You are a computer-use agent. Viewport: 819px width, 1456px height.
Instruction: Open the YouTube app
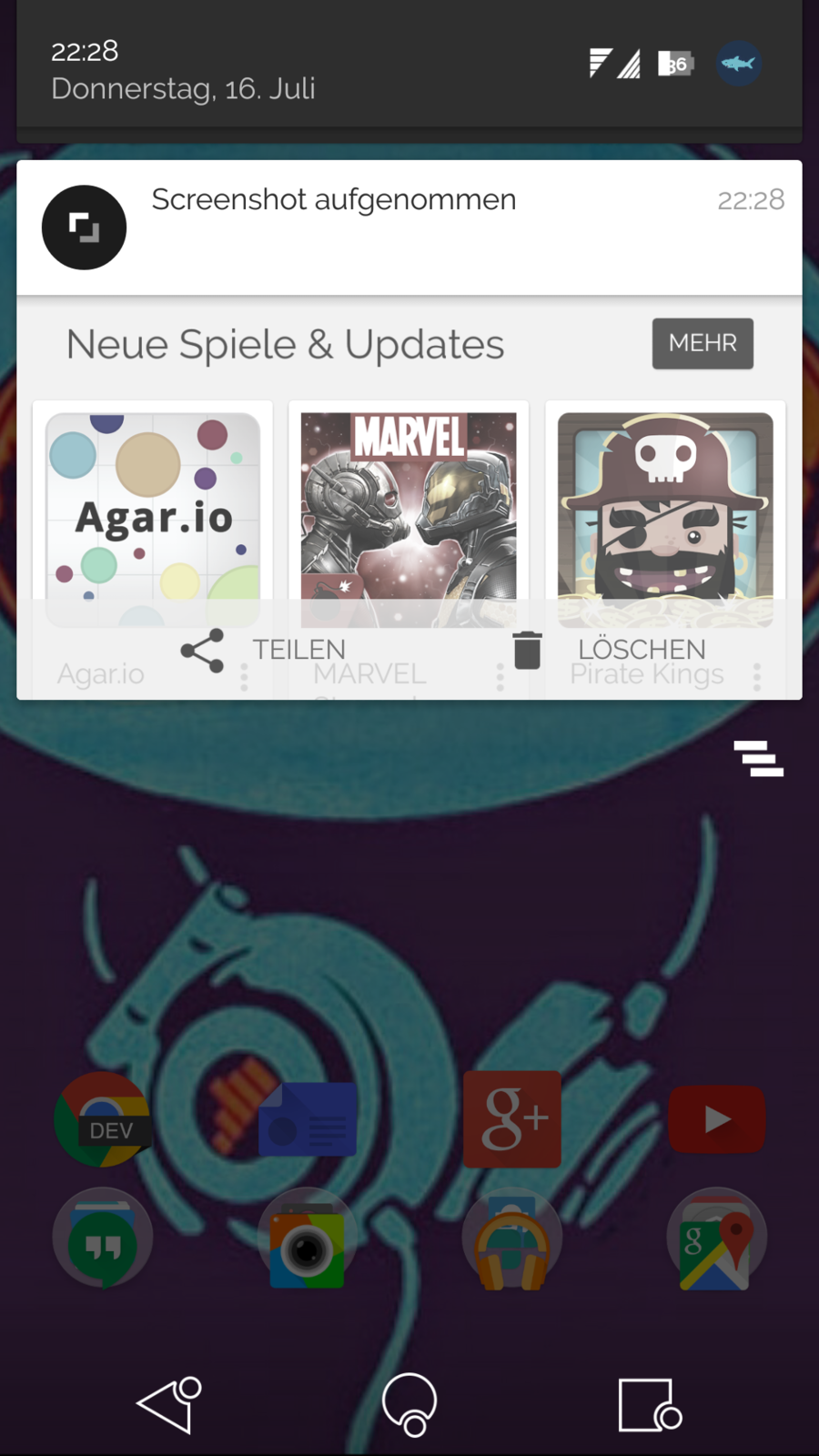717,1119
